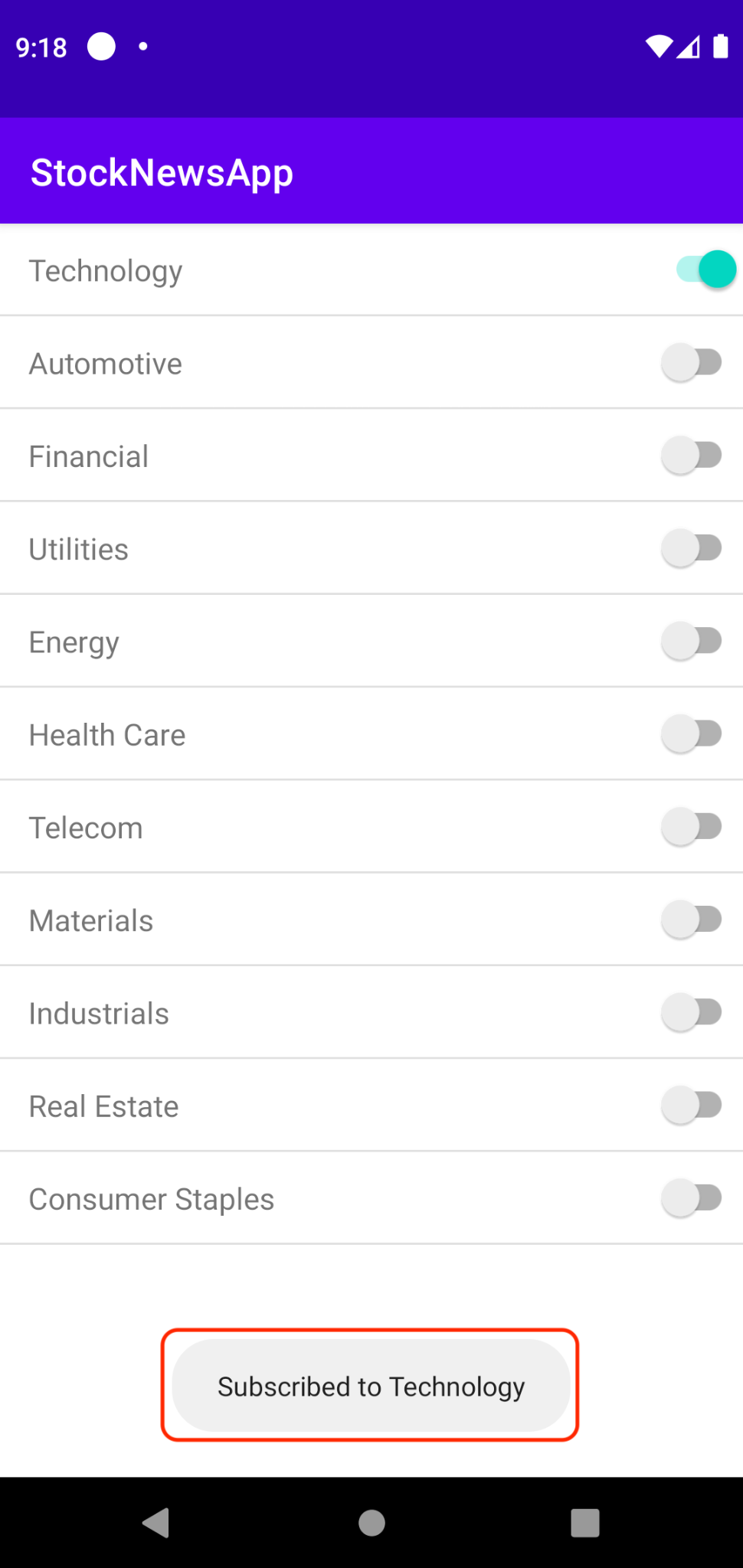The height and width of the screenshot is (1568, 743).
Task: Switch on the Energy toggle
Action: [x=692, y=642]
